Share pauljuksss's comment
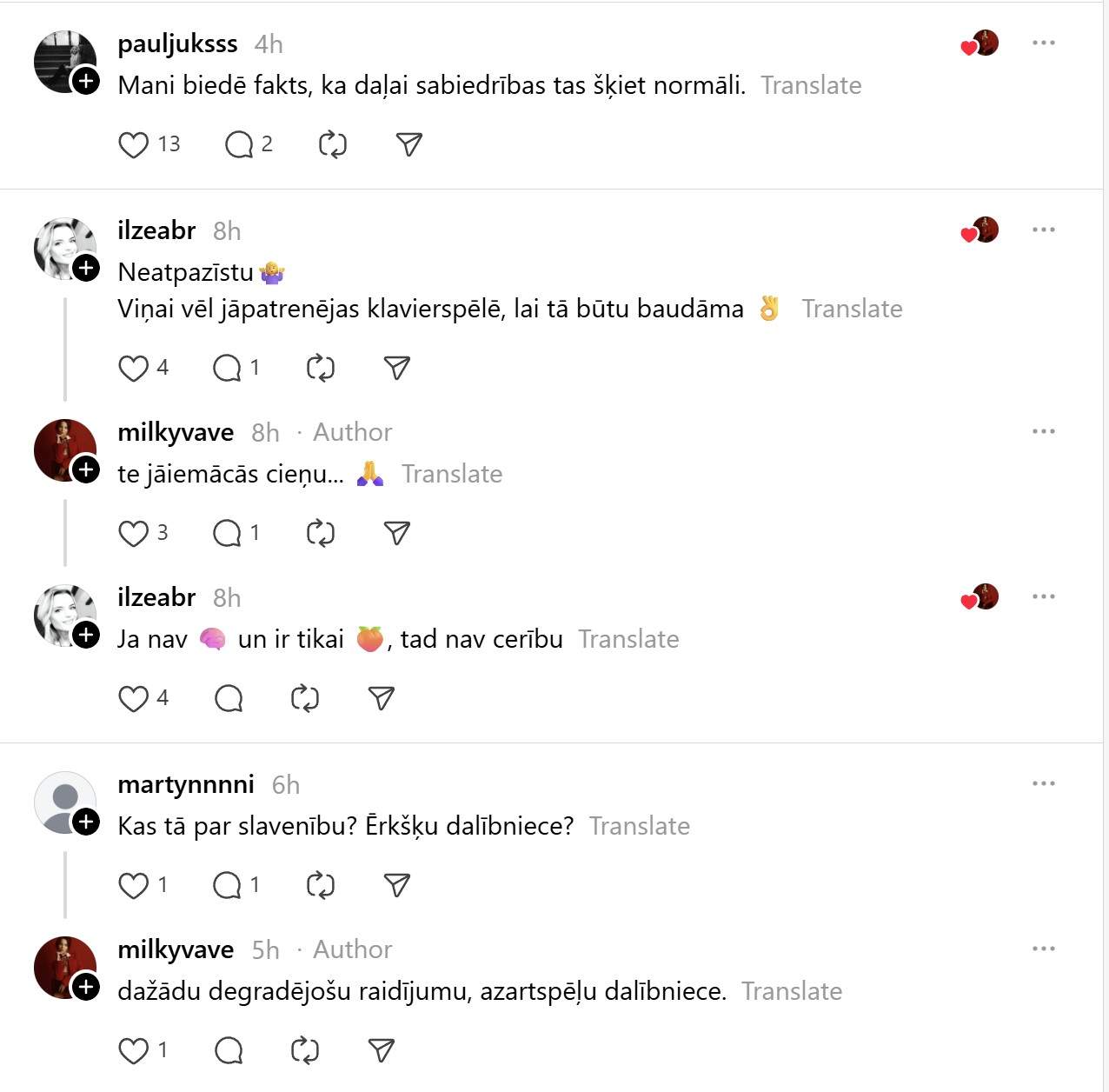 pos(408,144)
